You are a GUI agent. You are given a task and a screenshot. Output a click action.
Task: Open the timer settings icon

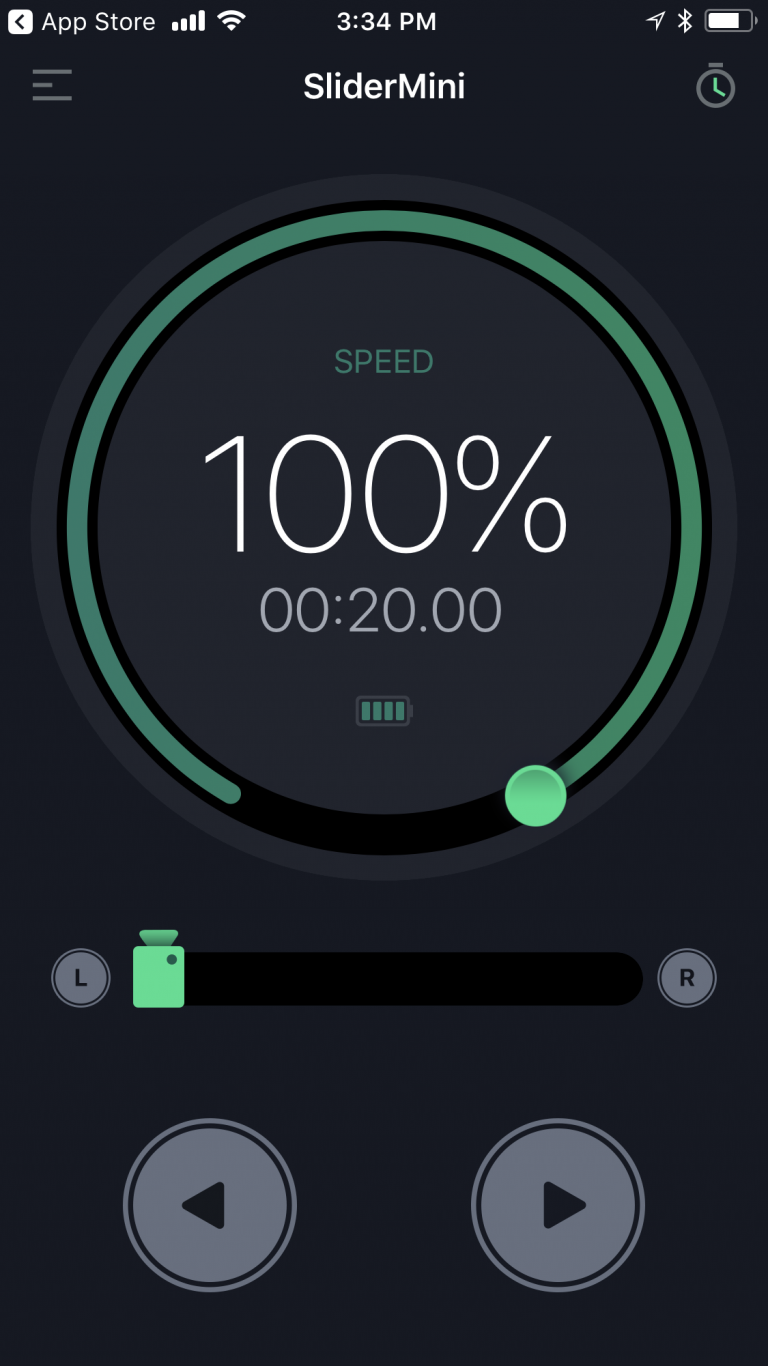715,86
